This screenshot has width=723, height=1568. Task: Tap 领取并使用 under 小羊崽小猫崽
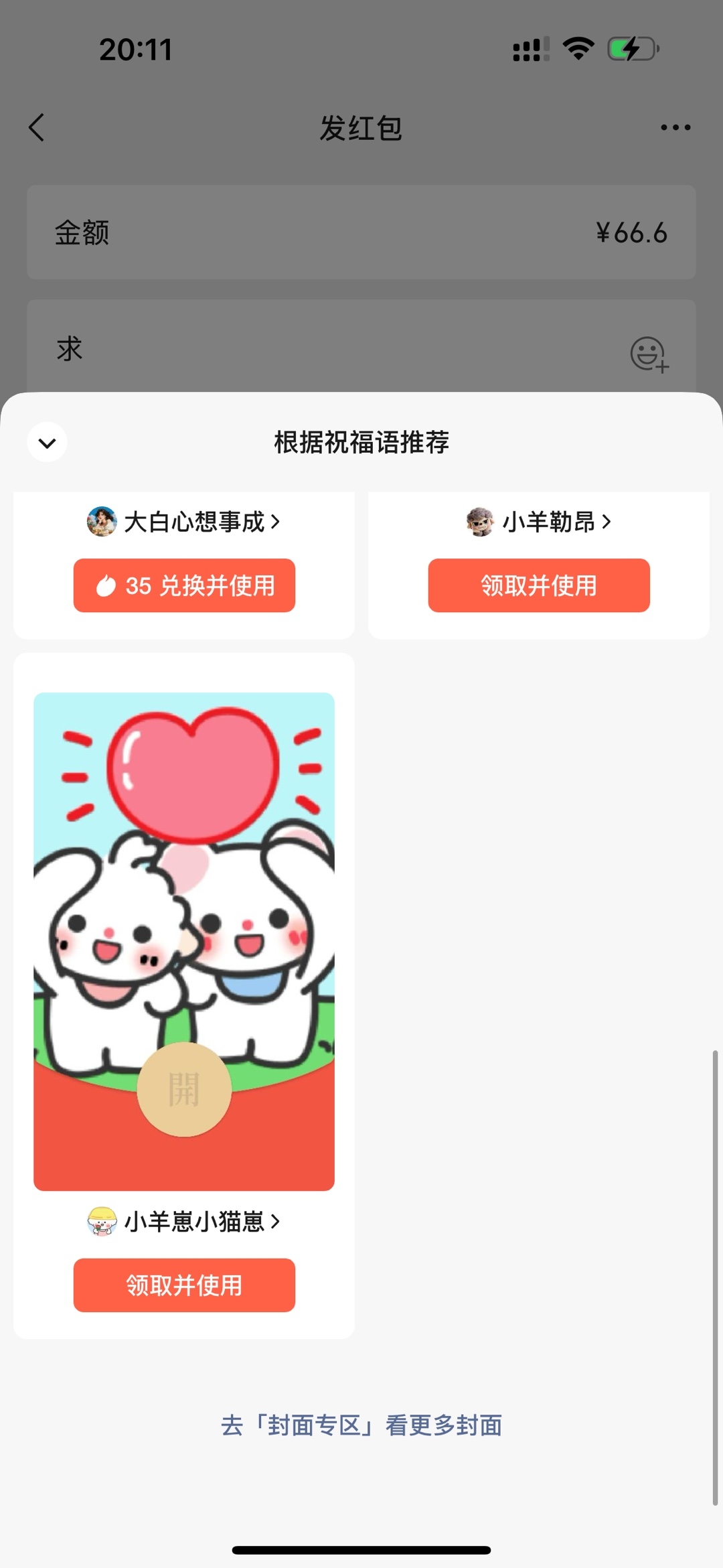[184, 1285]
